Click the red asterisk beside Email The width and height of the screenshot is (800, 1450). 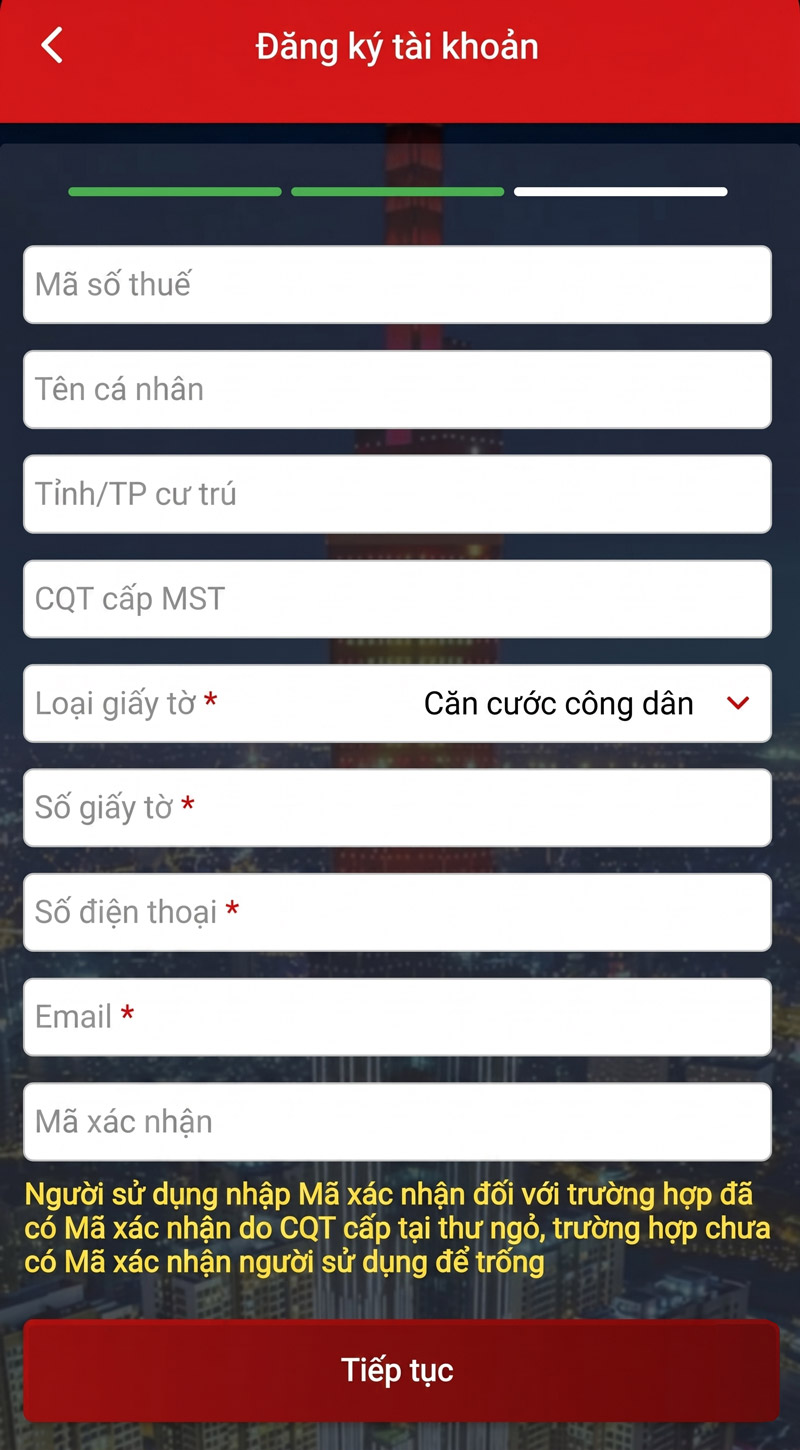tap(124, 1017)
